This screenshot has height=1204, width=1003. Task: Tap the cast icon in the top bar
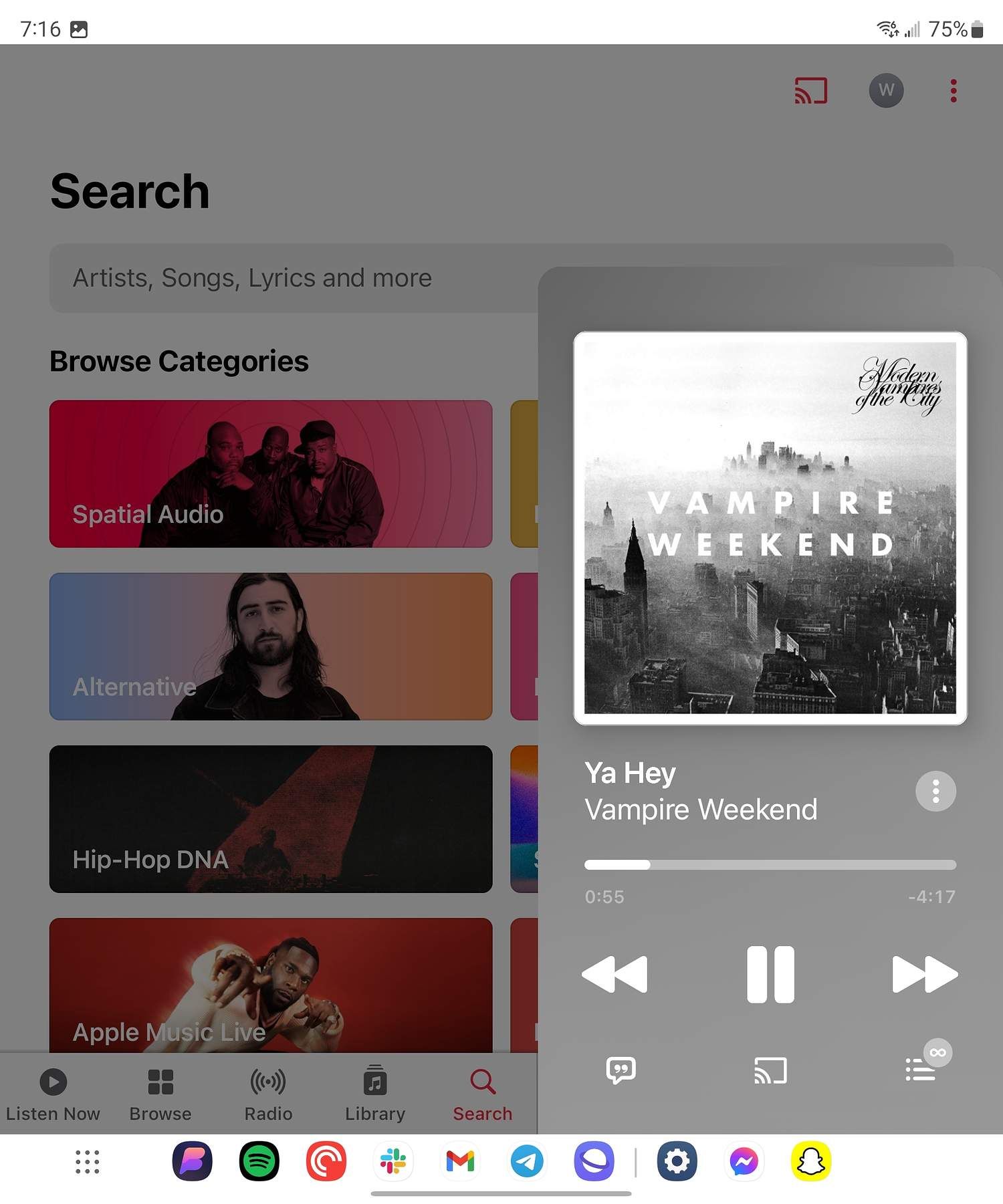[x=810, y=90]
